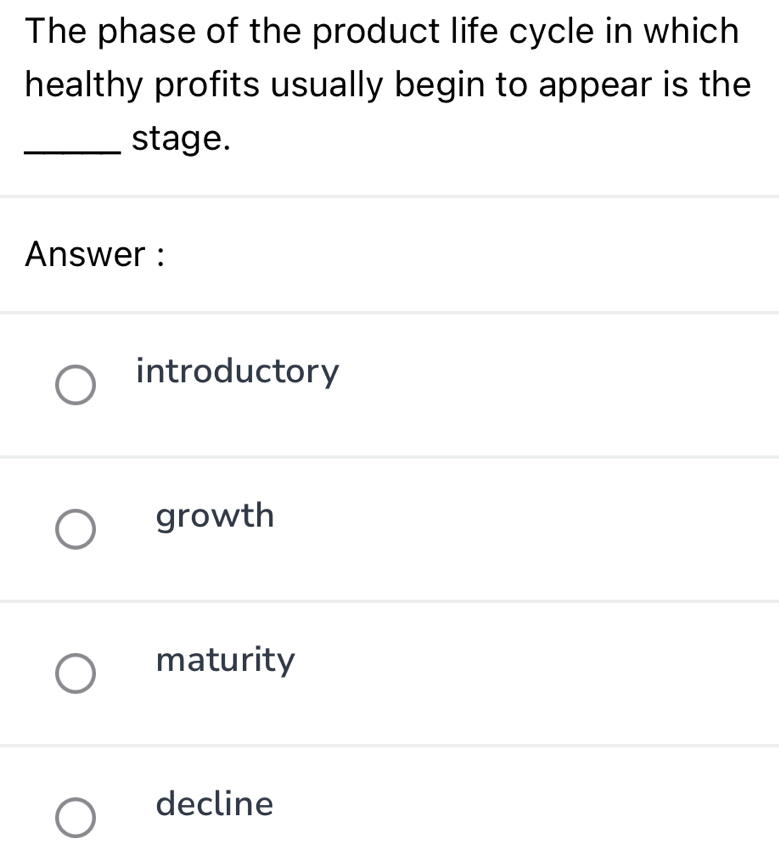This screenshot has width=779, height=864.
Task: Select the decline radio button
Action: (75, 817)
